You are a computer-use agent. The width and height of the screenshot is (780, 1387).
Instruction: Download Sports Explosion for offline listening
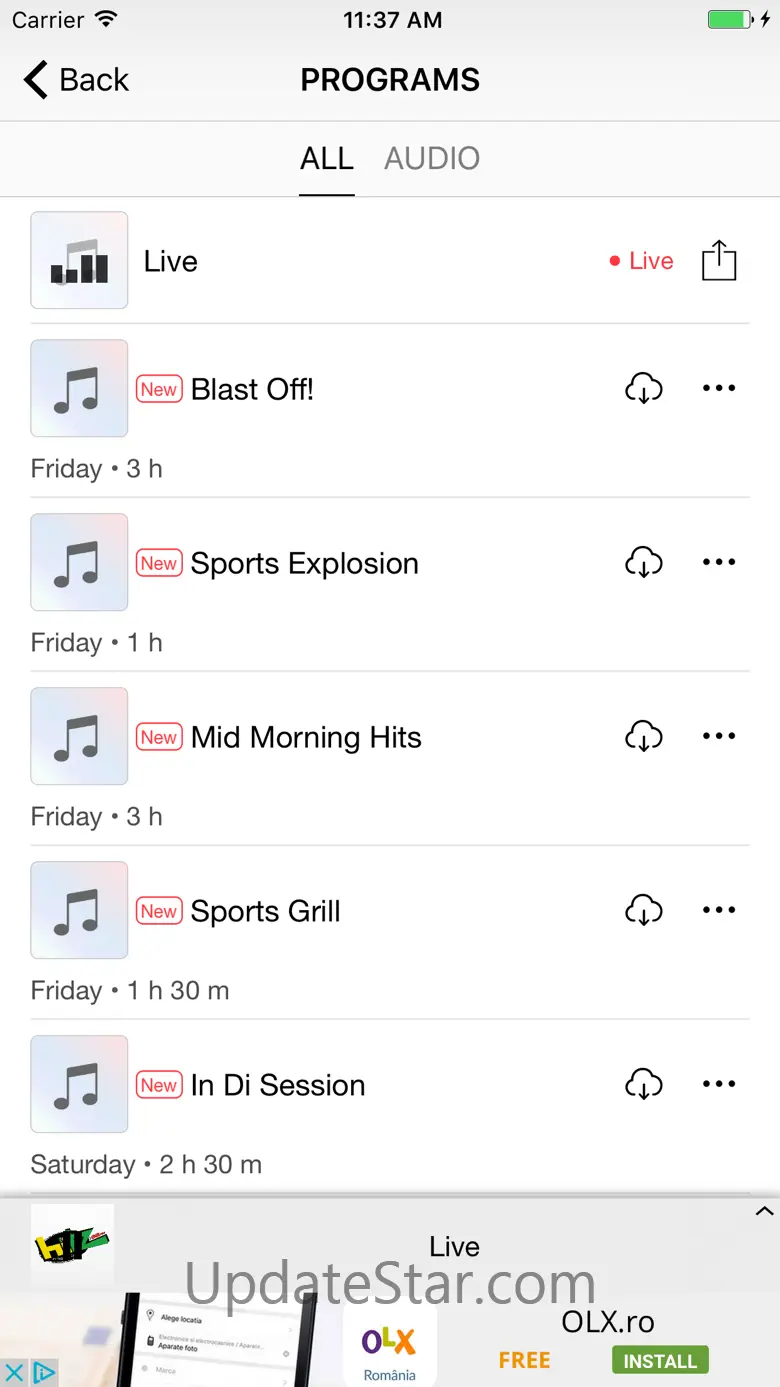644,562
